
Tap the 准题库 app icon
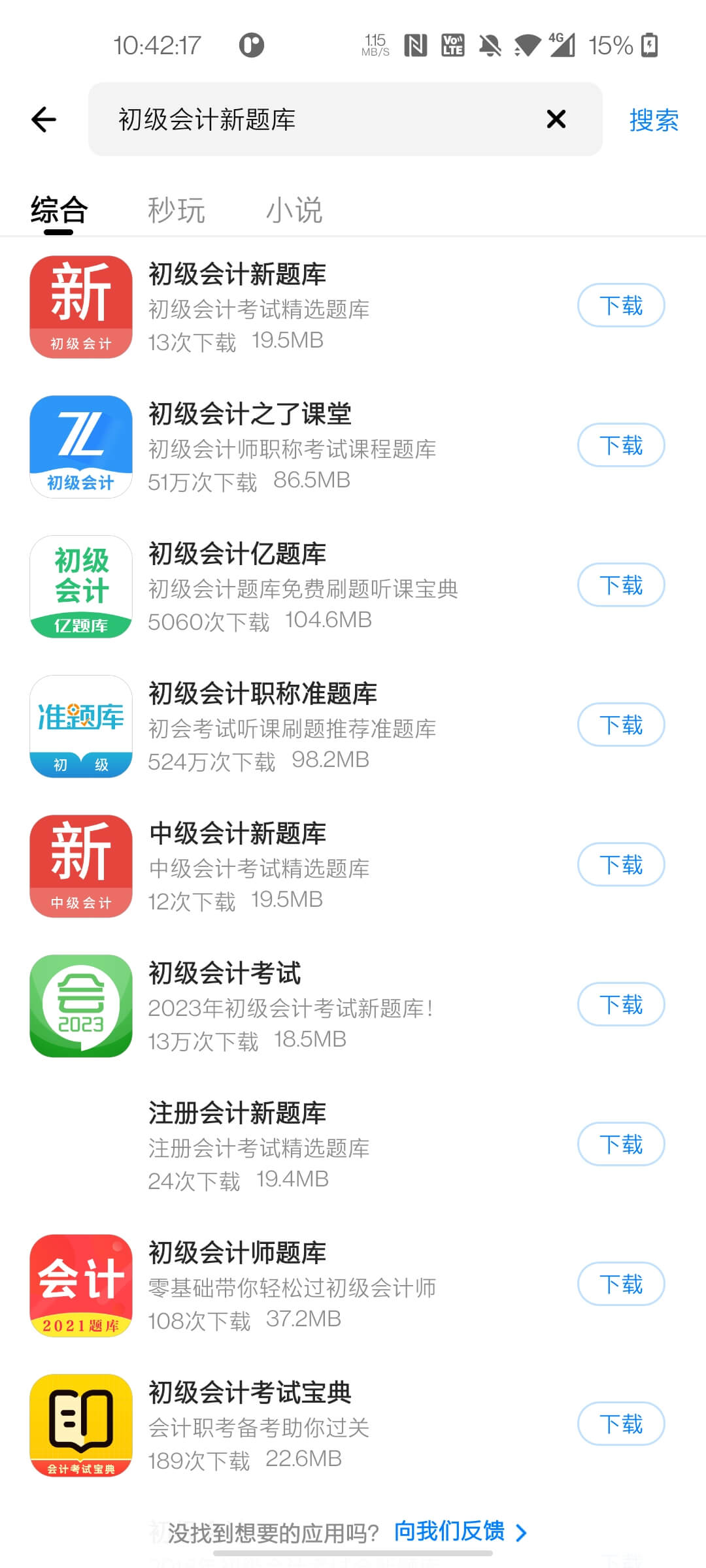[x=80, y=725]
